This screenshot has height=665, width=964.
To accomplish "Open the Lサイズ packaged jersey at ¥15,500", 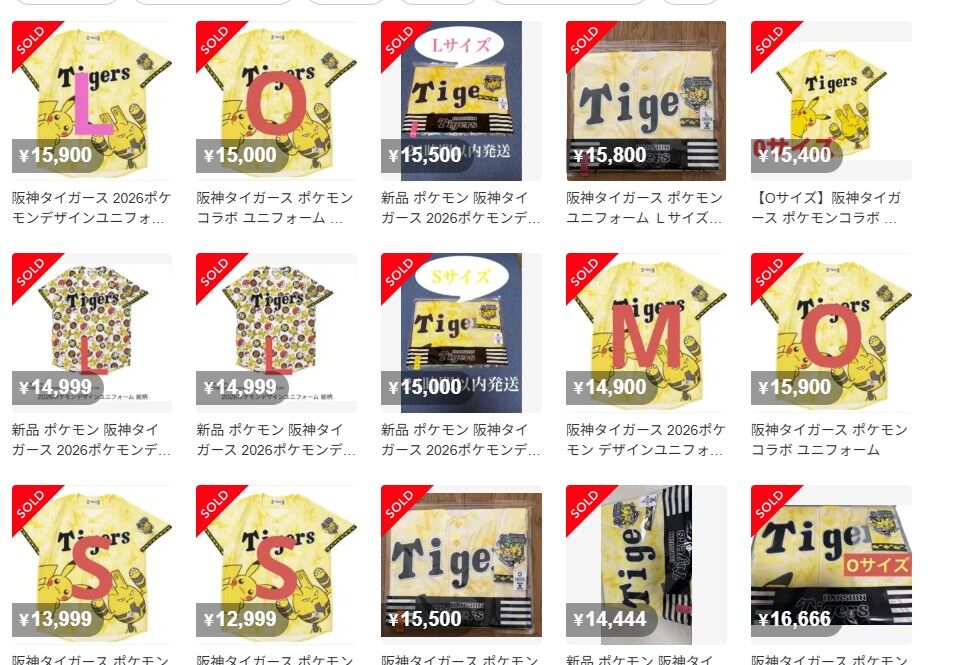I will tap(461, 101).
